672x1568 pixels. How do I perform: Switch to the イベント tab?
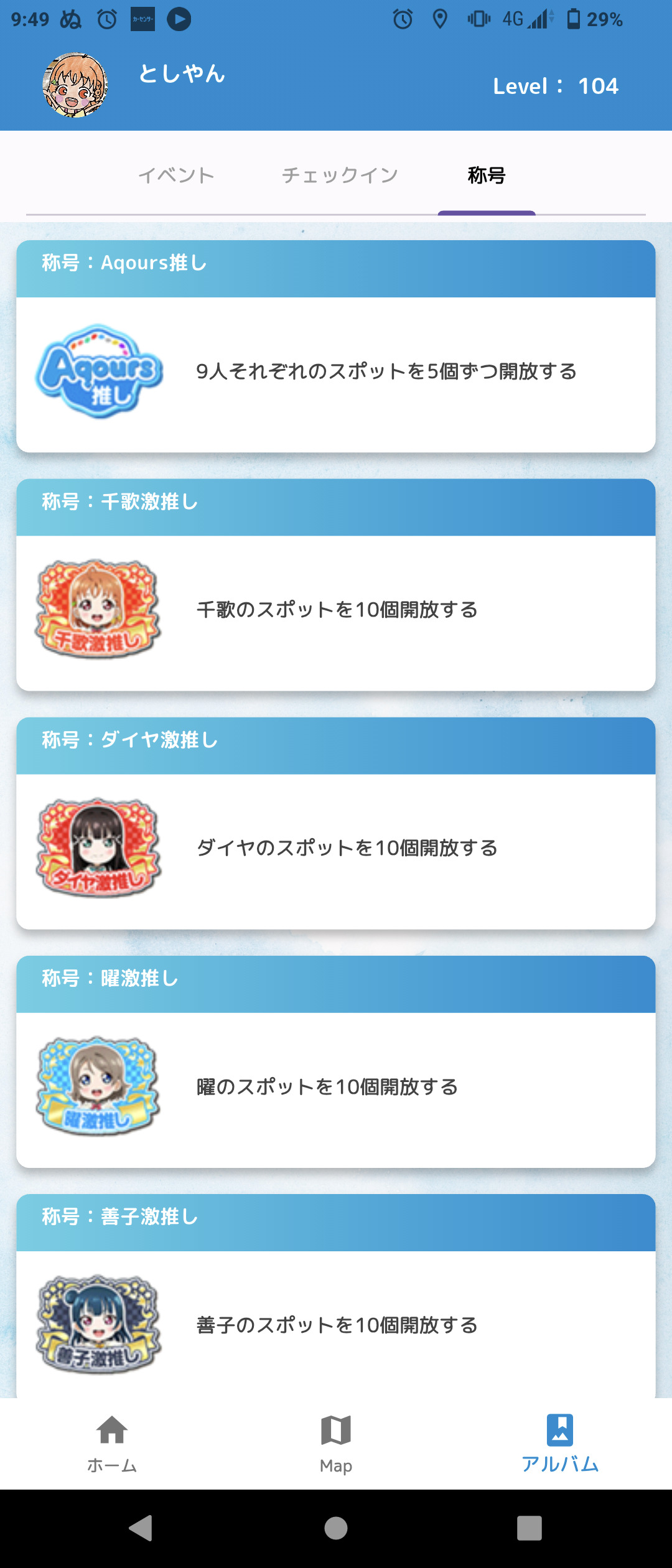point(176,175)
